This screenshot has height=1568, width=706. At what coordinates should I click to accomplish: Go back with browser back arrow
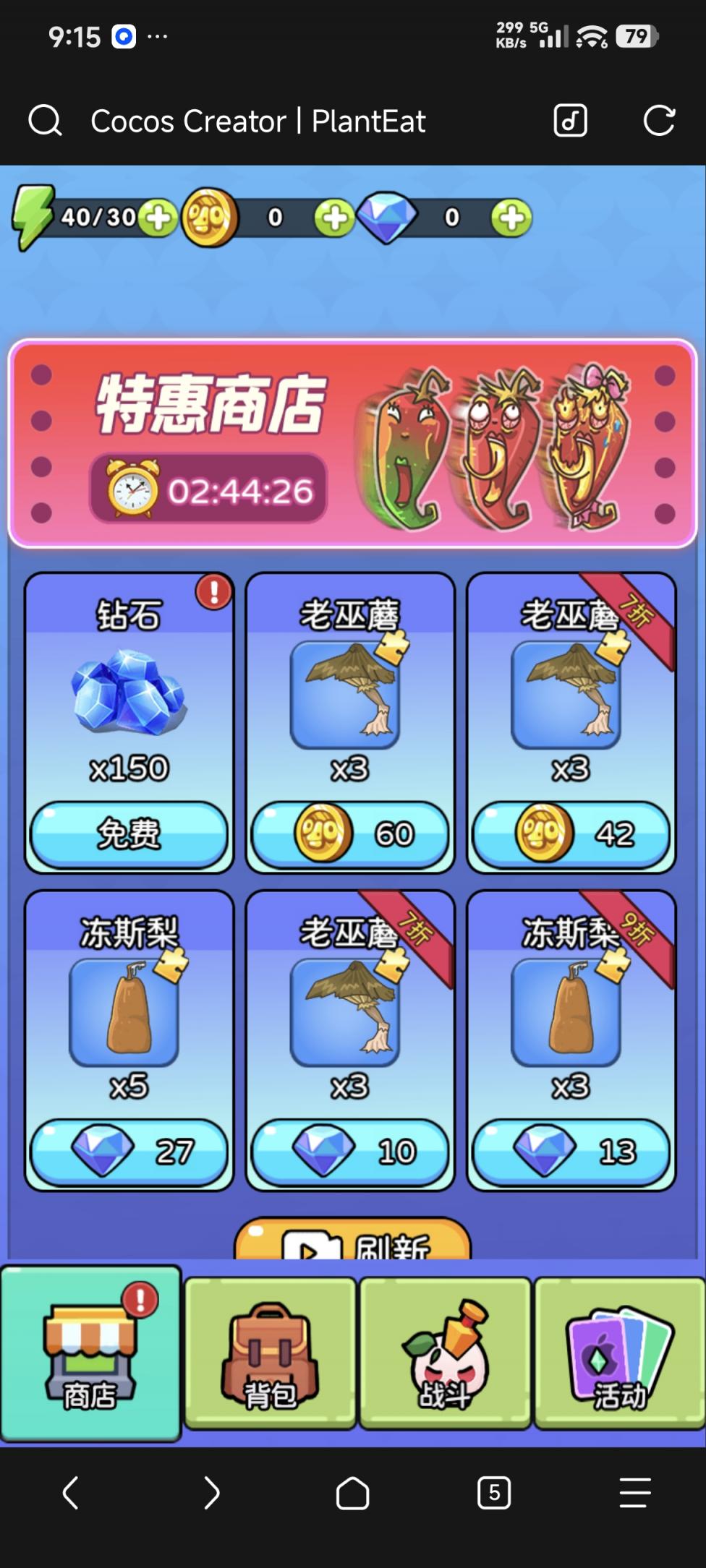(x=70, y=1493)
